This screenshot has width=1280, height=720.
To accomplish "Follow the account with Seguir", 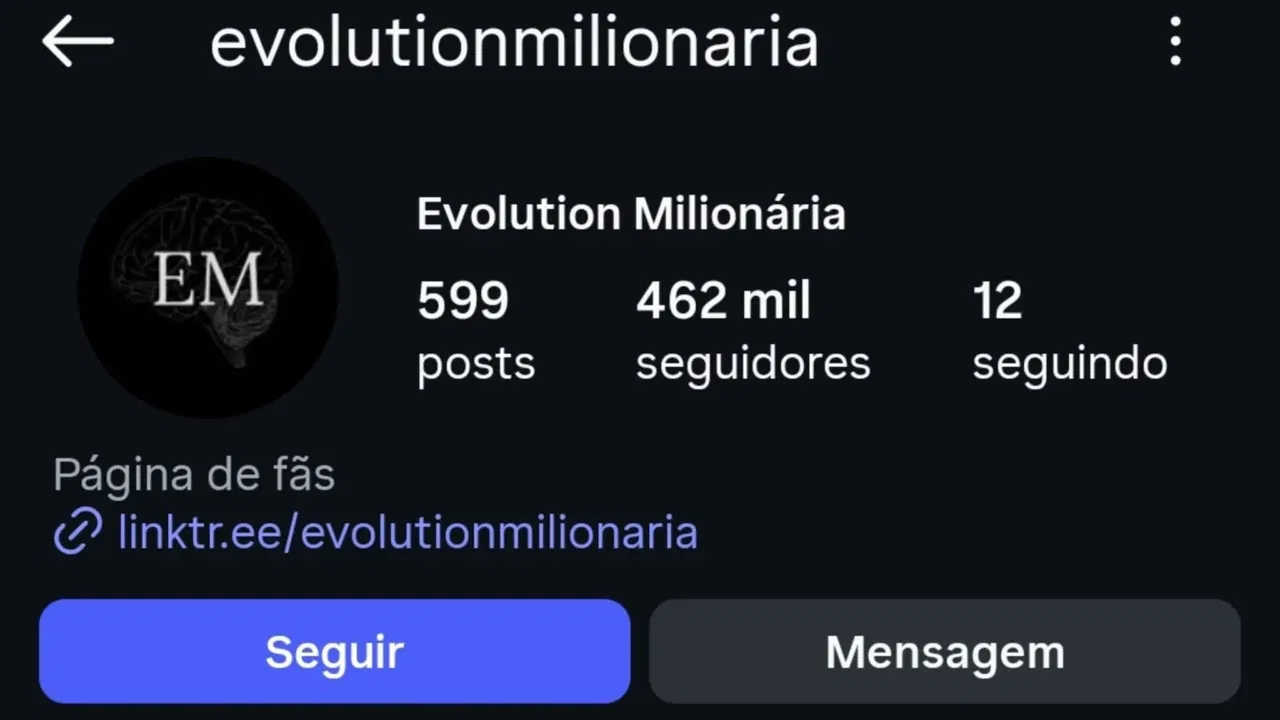I will (x=334, y=652).
